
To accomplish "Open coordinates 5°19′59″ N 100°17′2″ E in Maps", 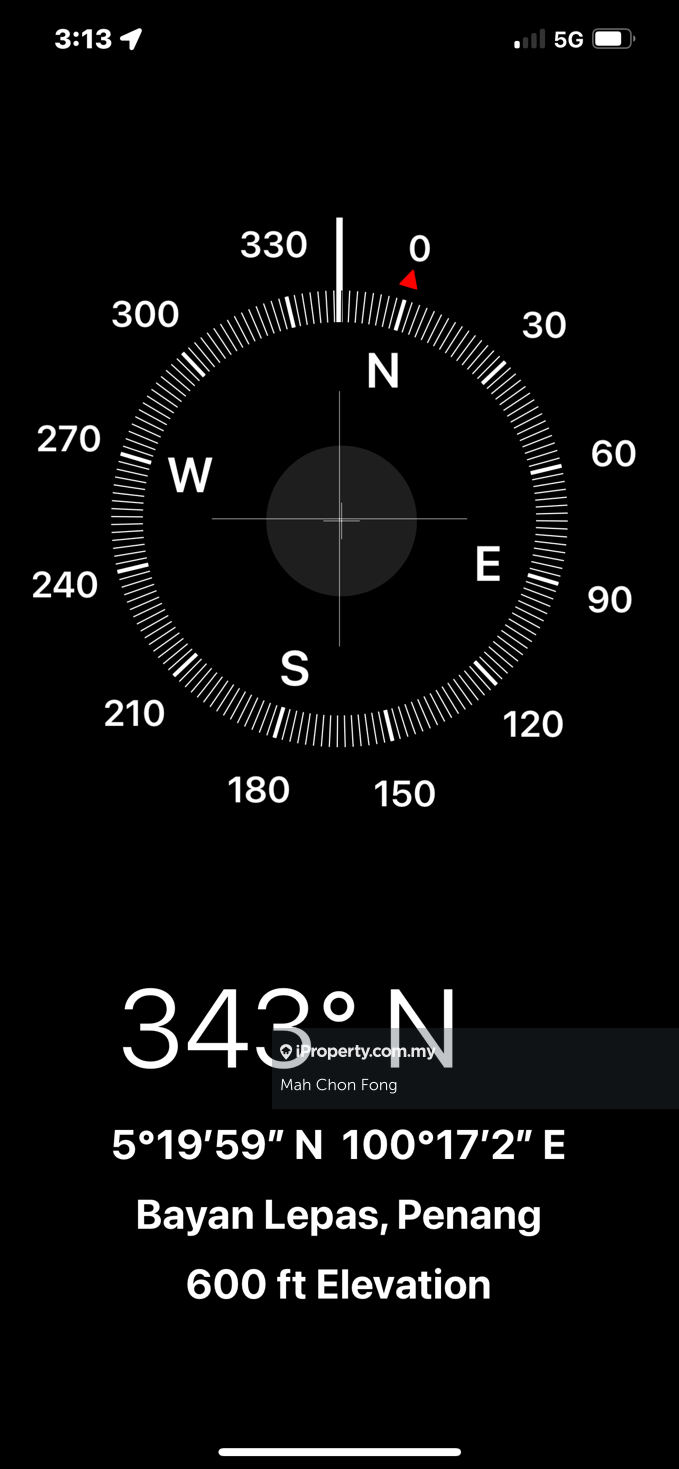I will (339, 1146).
